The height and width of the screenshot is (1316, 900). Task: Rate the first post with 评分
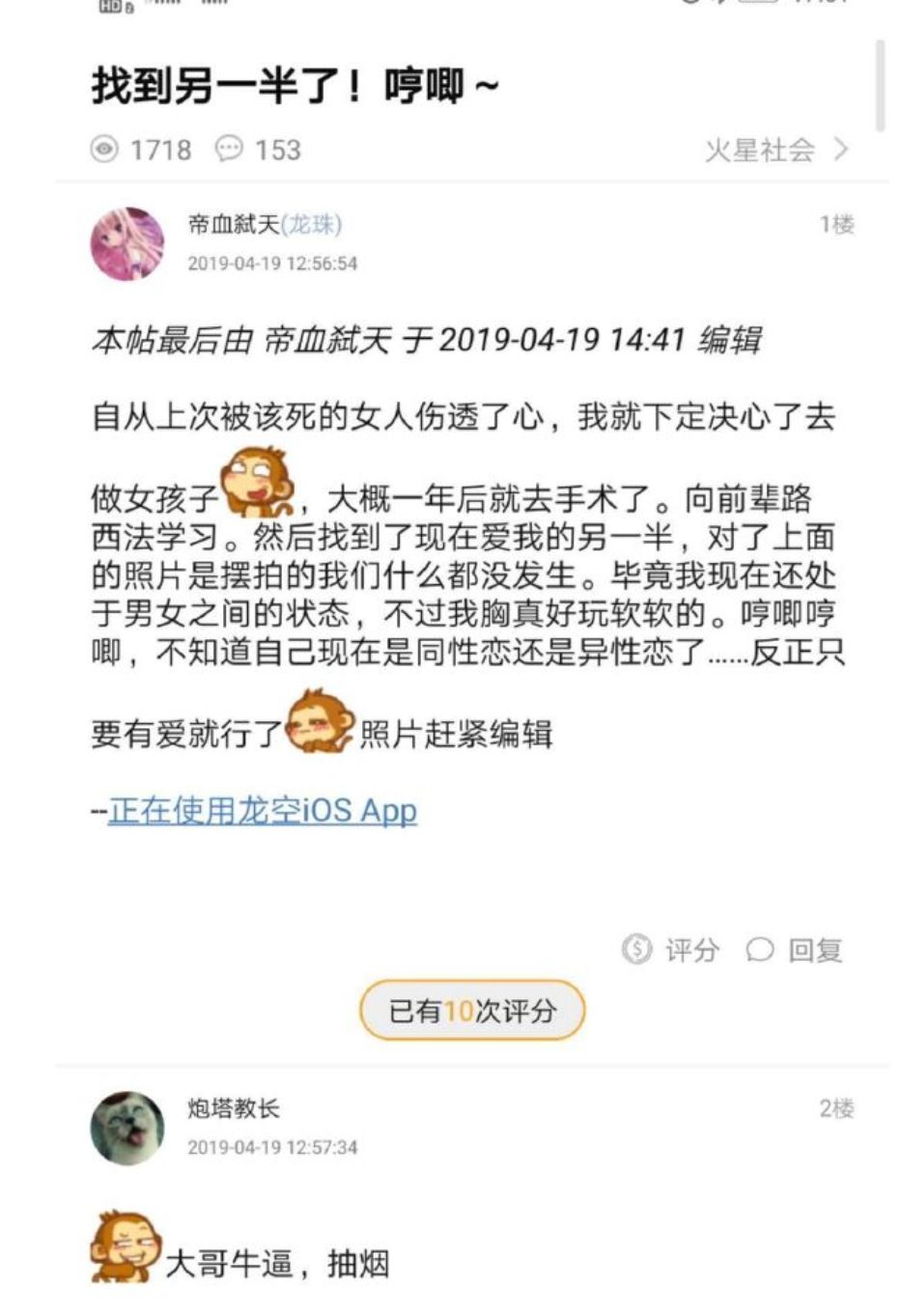click(x=672, y=950)
